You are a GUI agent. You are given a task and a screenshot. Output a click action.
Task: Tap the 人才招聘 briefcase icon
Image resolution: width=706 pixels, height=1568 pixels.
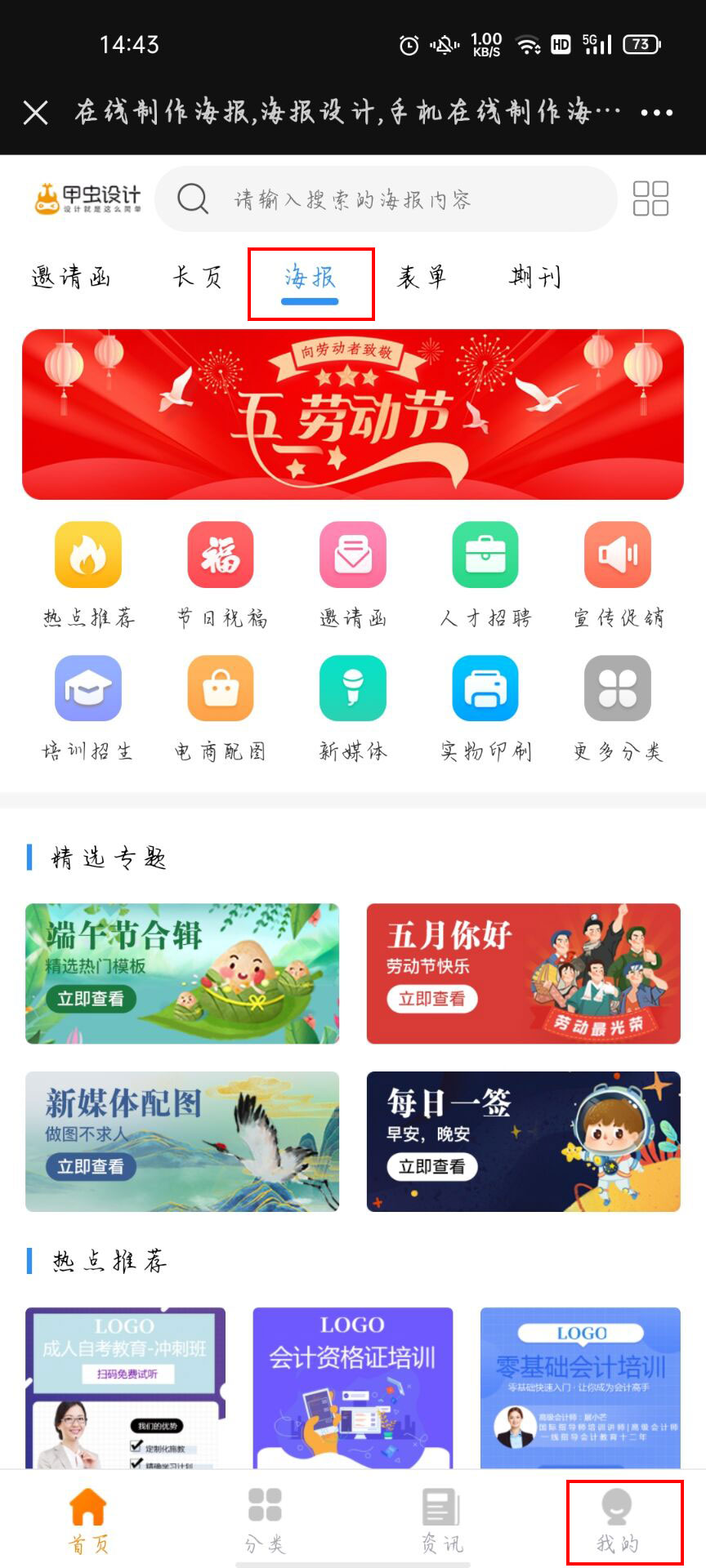(485, 555)
